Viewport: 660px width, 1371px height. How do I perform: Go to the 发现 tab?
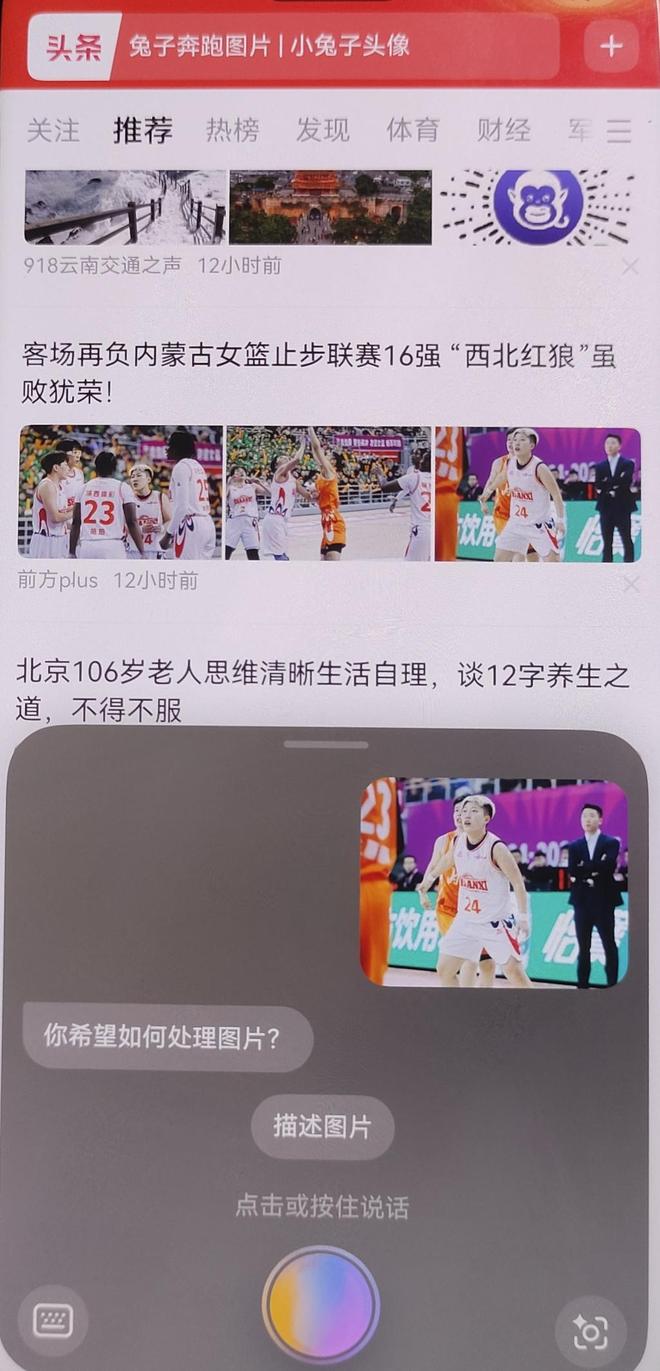click(x=322, y=130)
